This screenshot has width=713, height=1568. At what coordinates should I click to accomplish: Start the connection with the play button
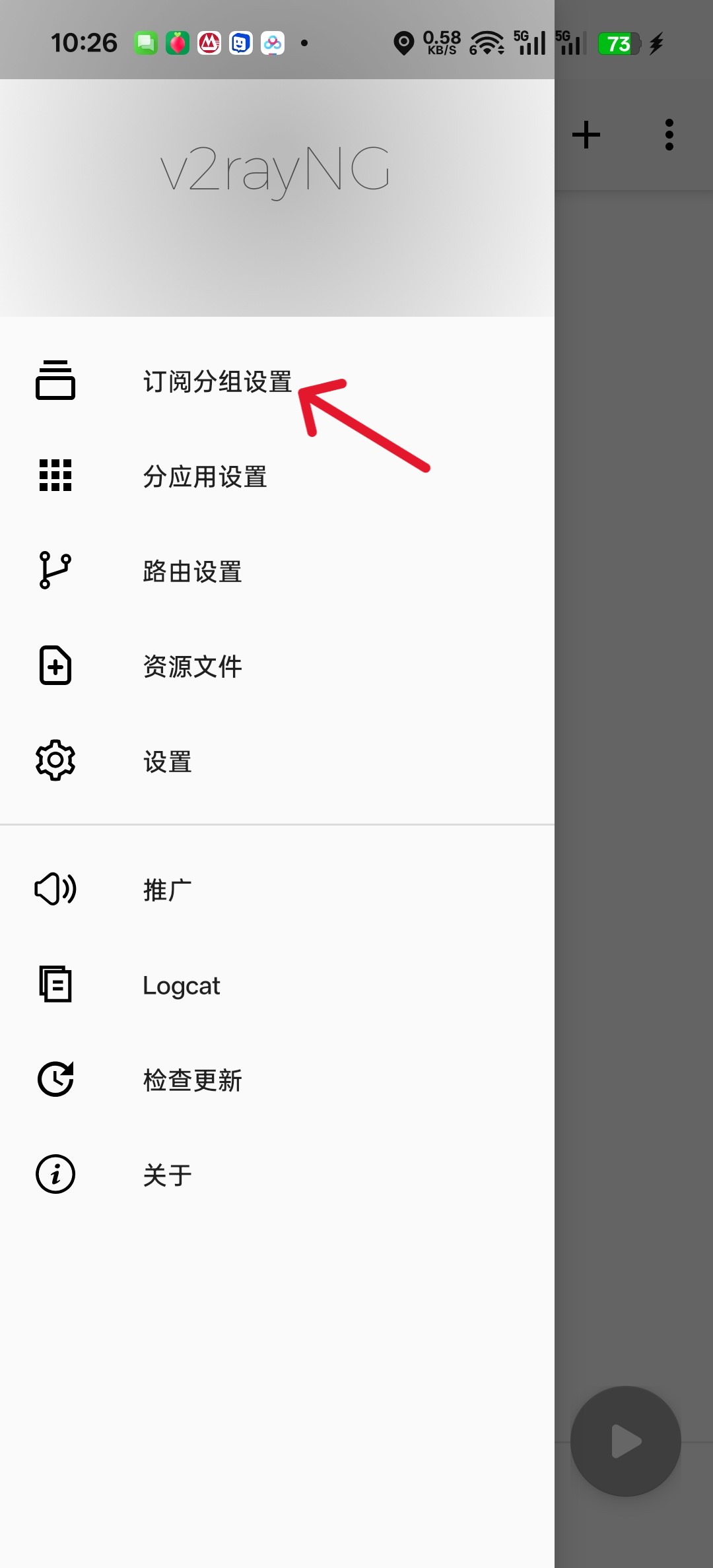pos(626,1441)
